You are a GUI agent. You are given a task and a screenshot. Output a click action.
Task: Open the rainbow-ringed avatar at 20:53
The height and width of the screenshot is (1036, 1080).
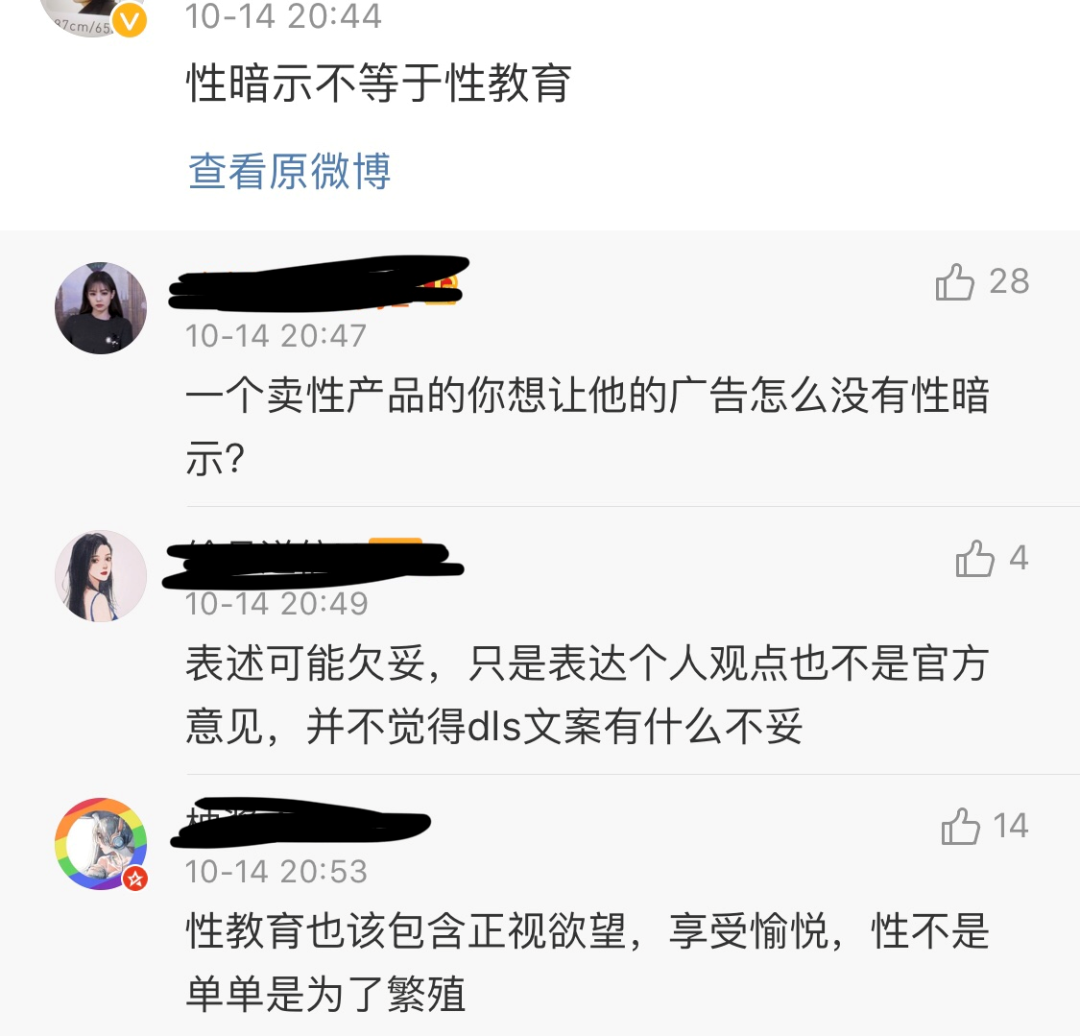100,844
